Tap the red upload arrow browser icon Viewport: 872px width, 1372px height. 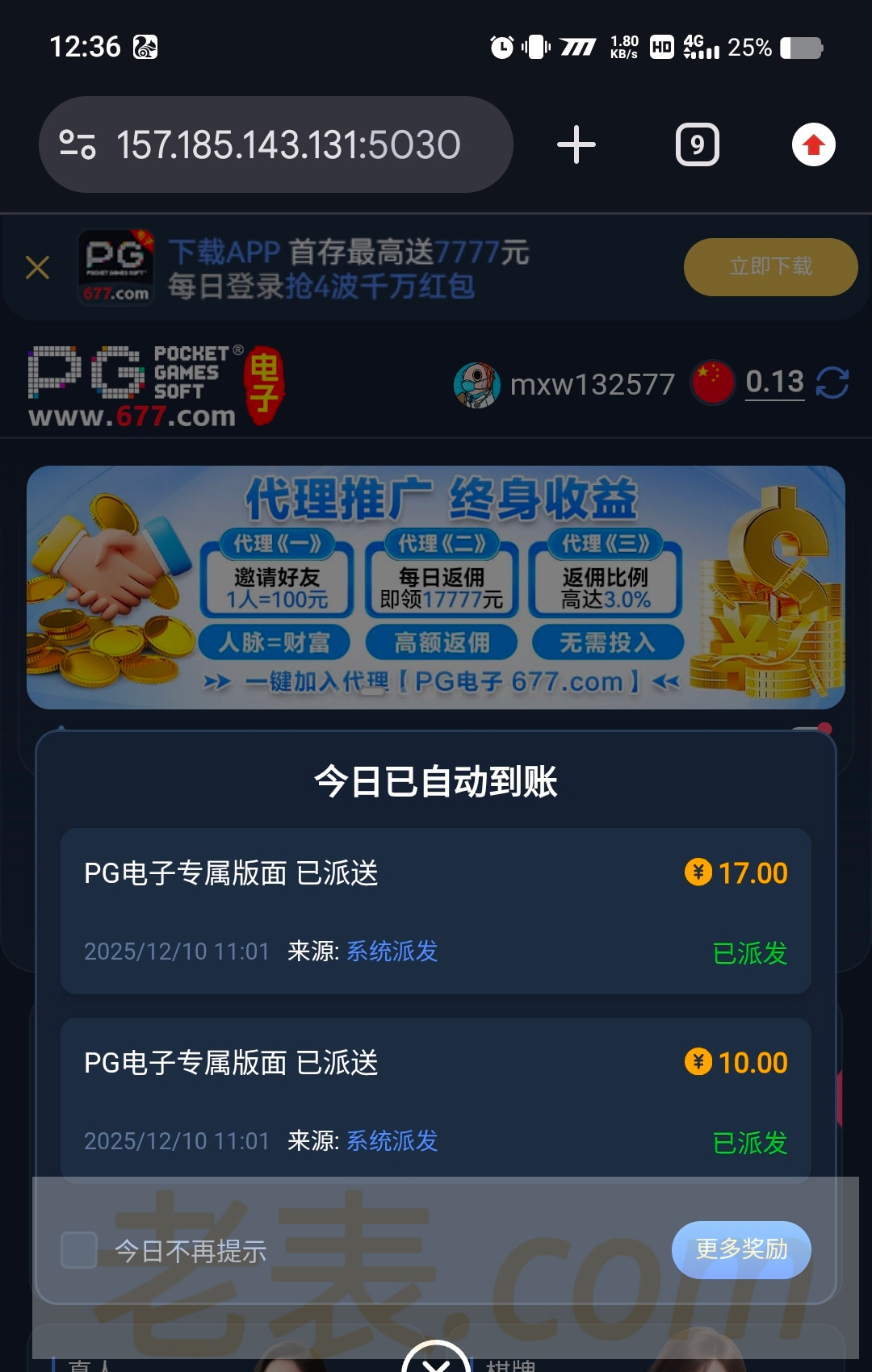click(x=813, y=145)
